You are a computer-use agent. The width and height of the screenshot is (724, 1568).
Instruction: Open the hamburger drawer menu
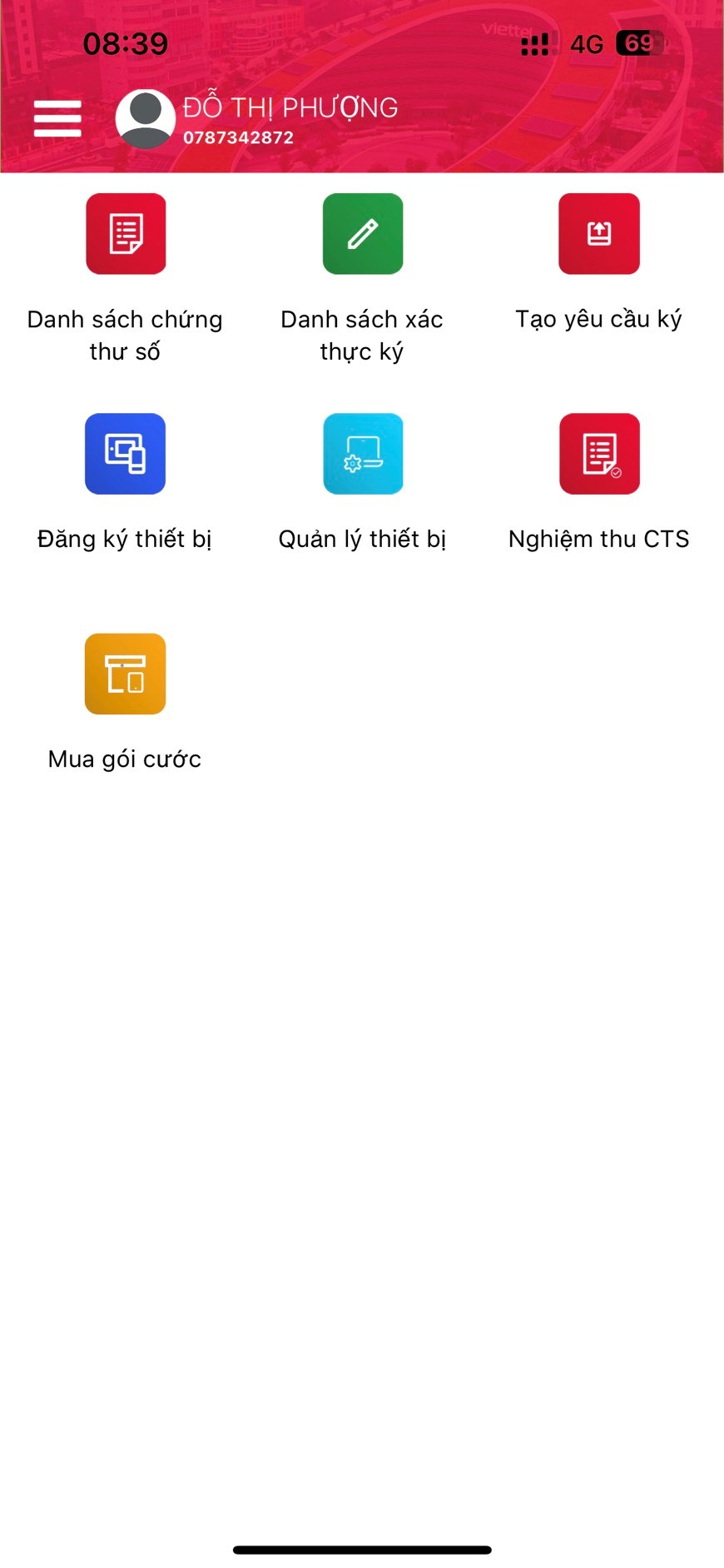click(x=57, y=118)
